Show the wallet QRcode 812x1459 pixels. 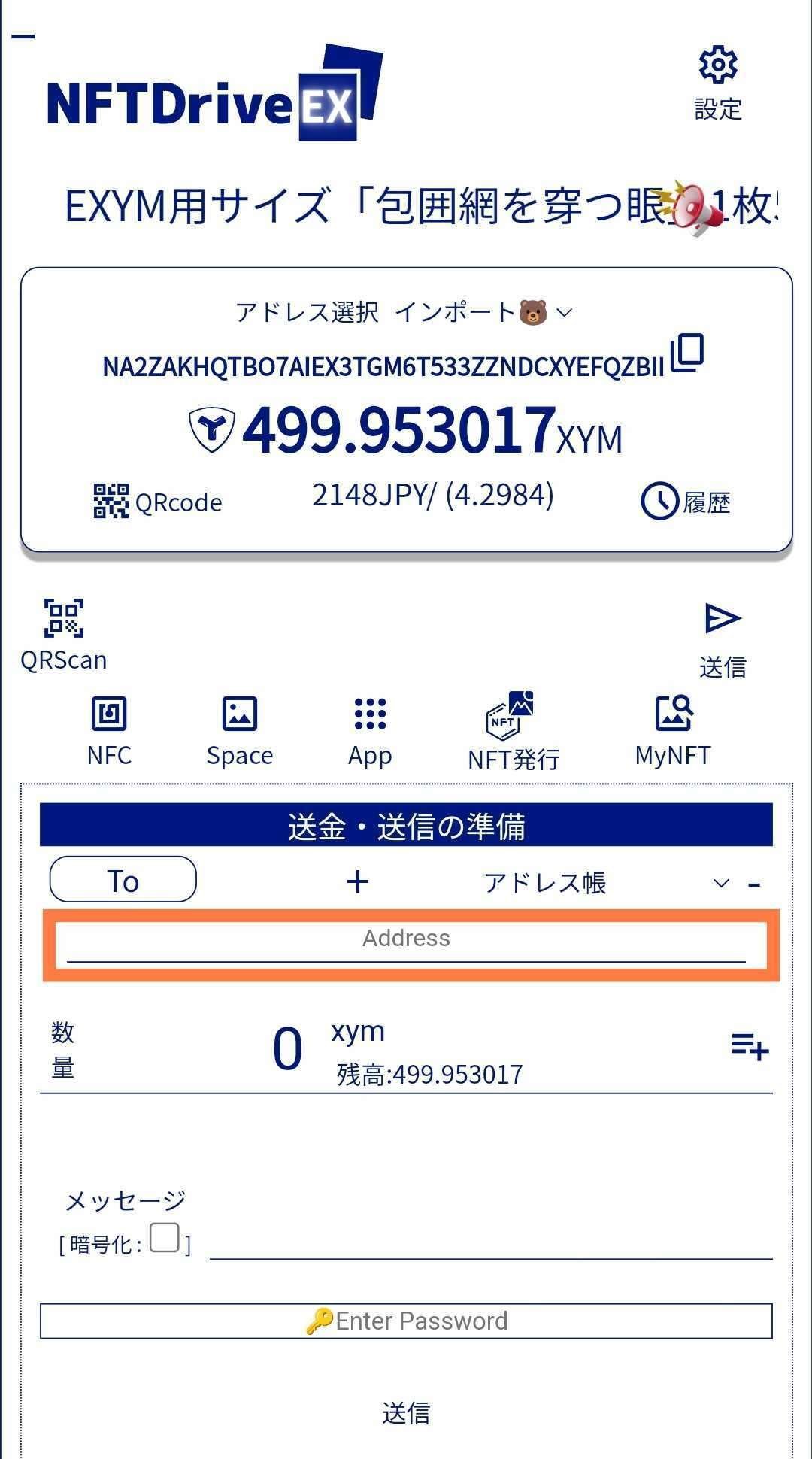pos(158,502)
